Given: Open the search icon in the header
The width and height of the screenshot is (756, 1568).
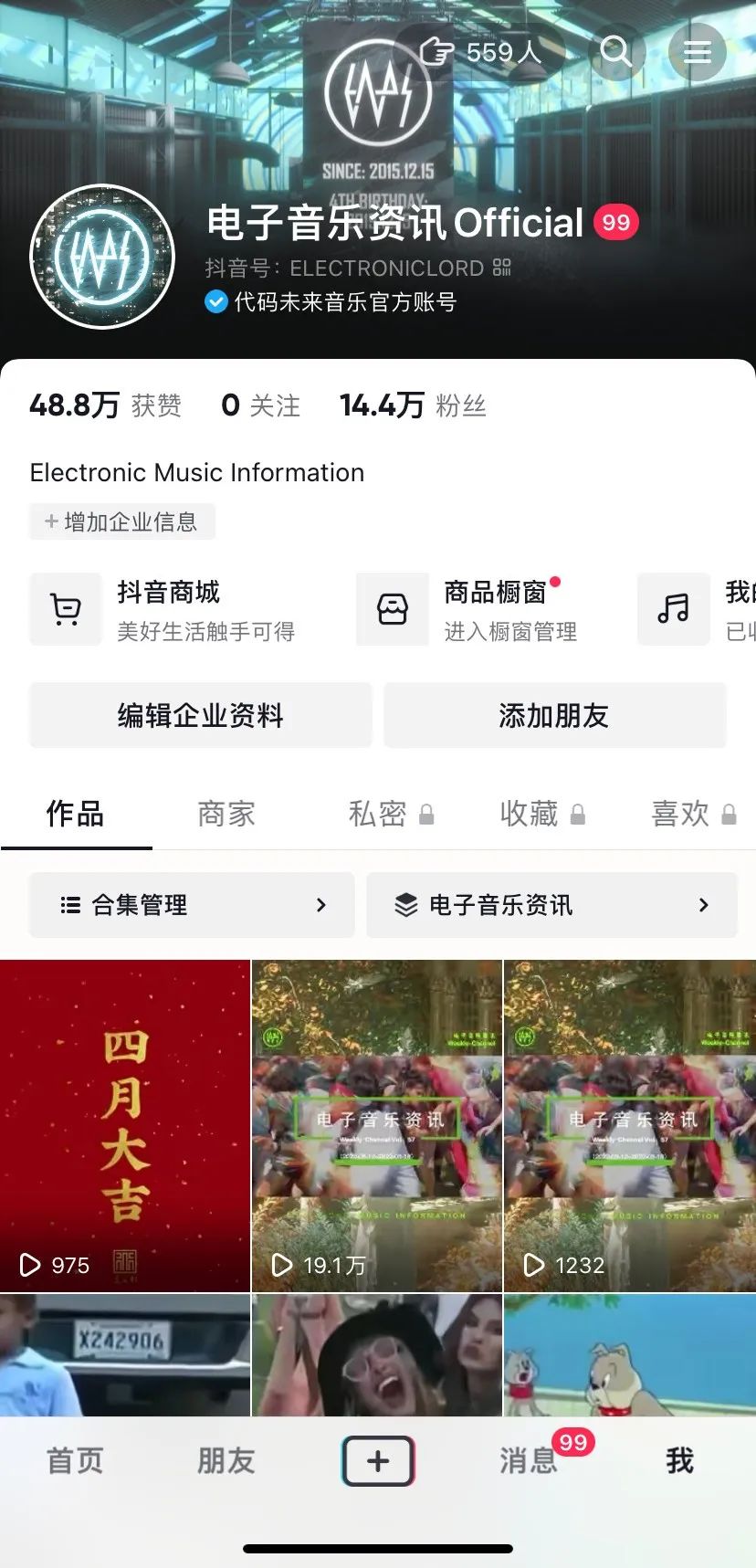Looking at the screenshot, I should (x=616, y=52).
